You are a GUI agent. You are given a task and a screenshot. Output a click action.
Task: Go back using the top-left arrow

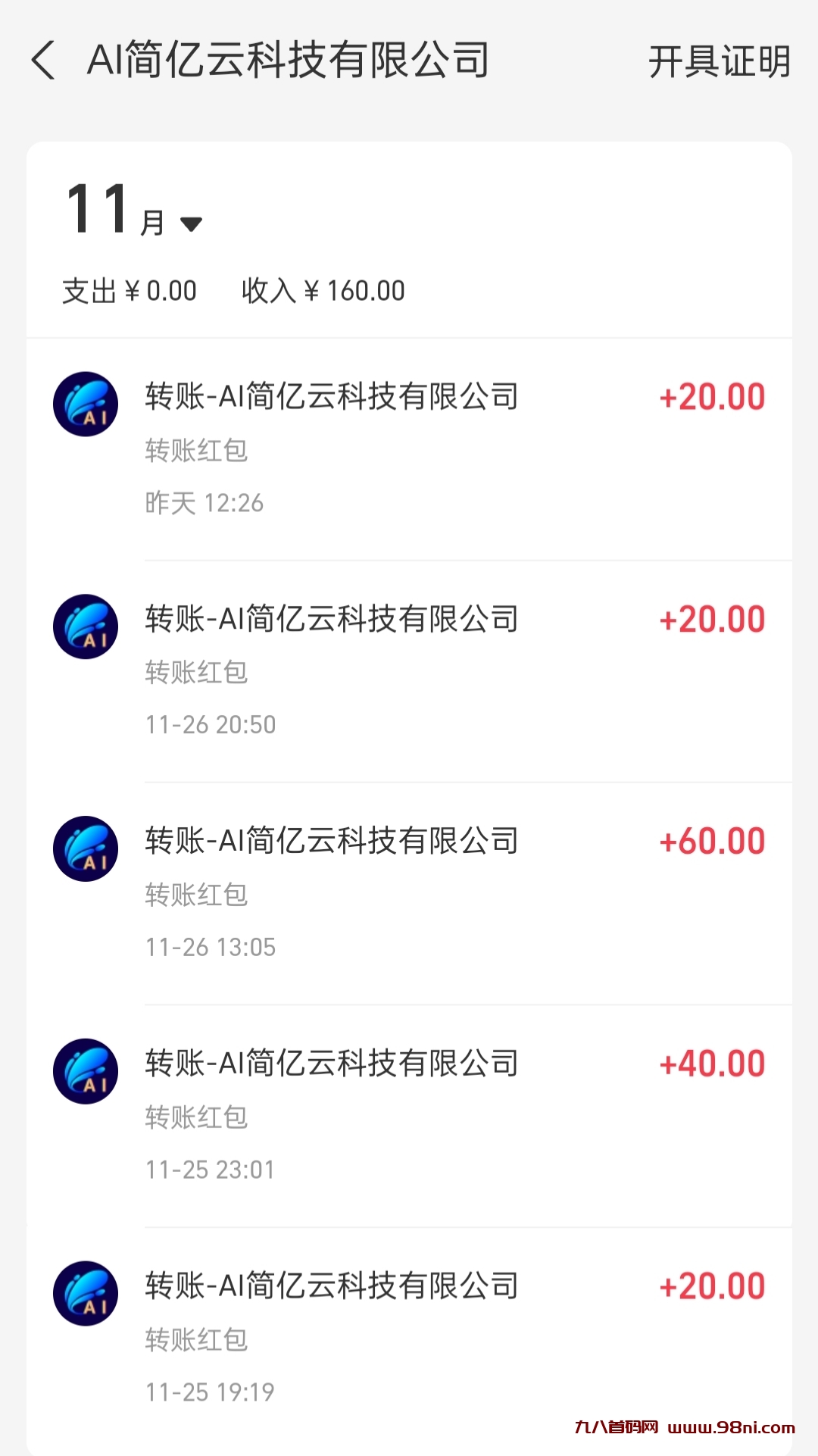click(43, 61)
